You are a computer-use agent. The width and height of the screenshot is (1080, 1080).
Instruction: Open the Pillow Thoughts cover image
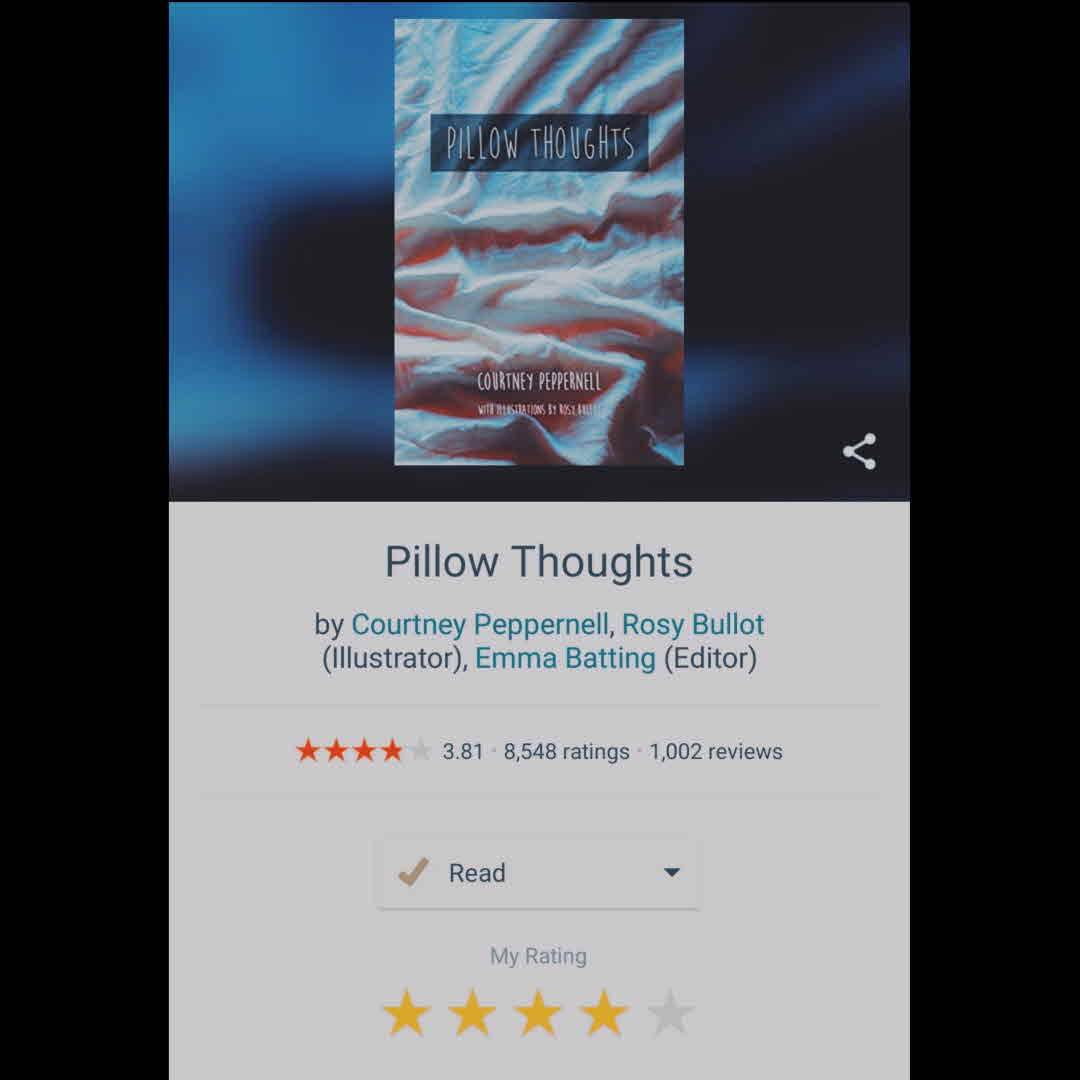coord(539,242)
